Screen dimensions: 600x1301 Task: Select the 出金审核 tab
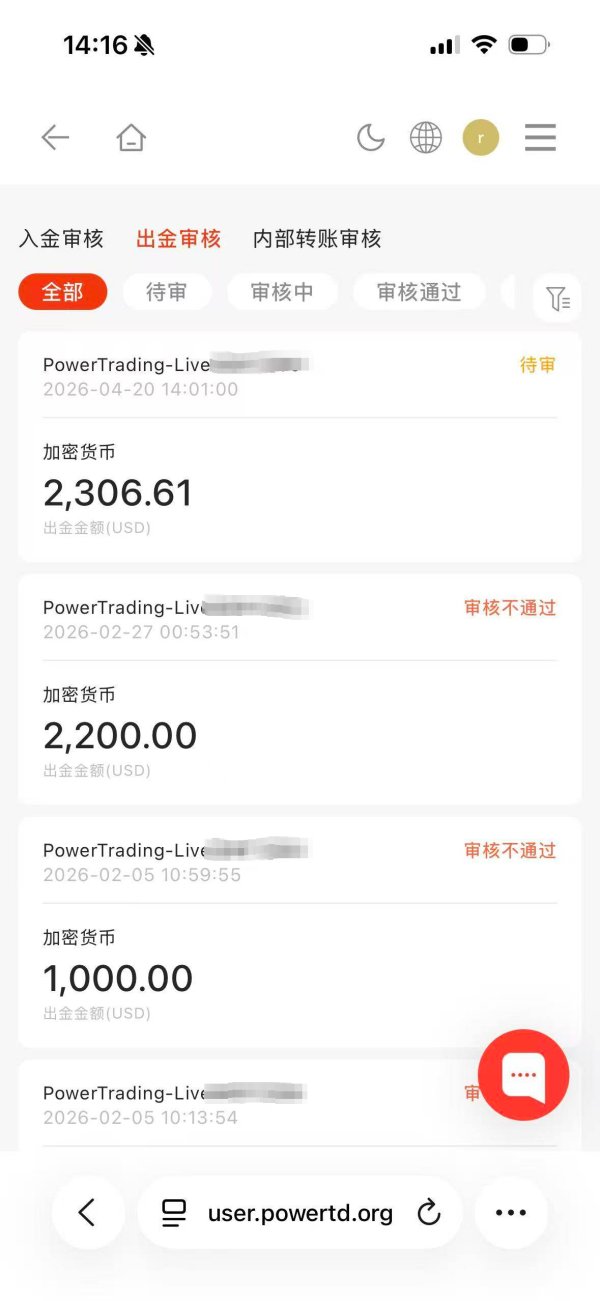pos(178,239)
